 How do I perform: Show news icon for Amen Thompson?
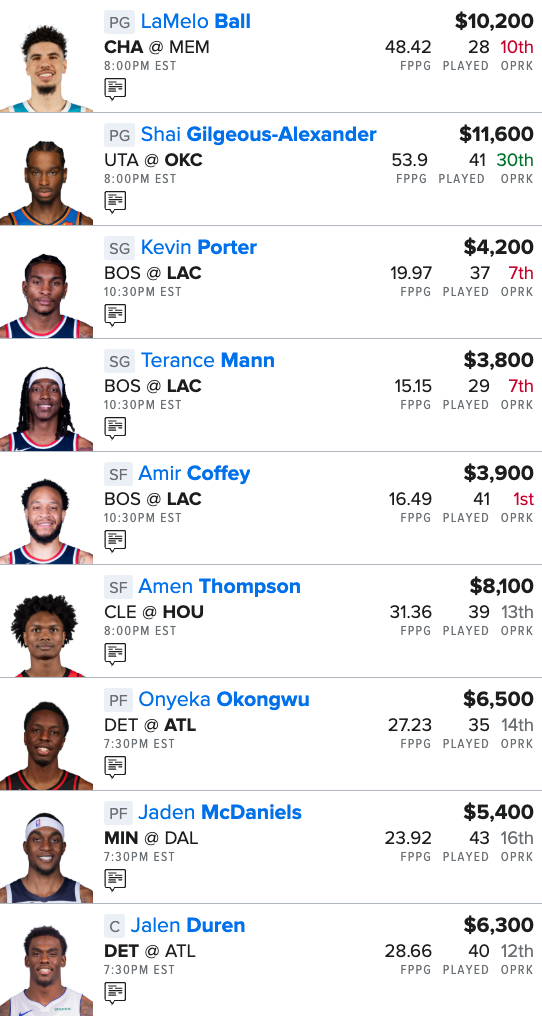(115, 654)
